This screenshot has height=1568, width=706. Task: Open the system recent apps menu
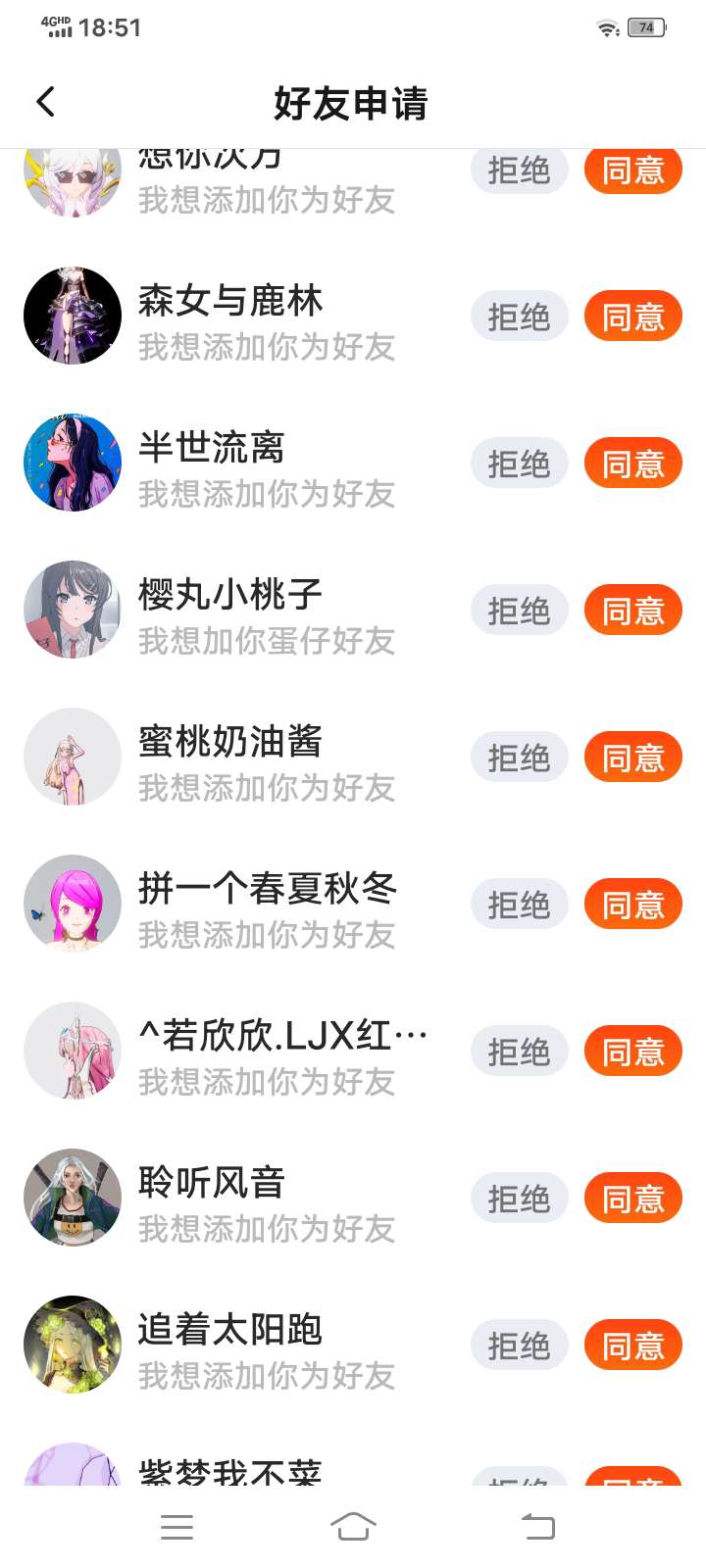pyautogui.click(x=176, y=1526)
